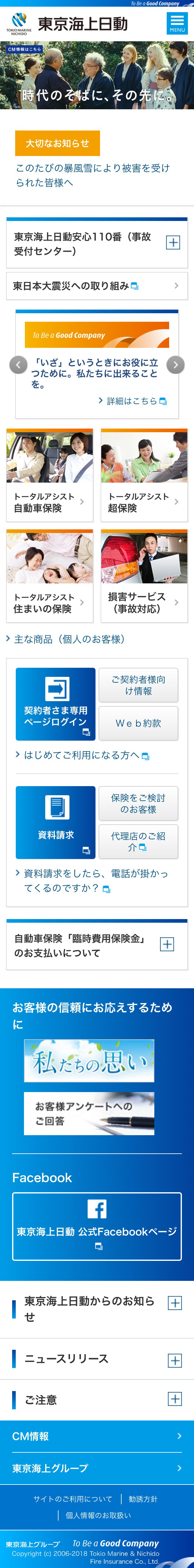This screenshot has height=1568, width=194.
Task: Open the MENU hamburger button
Action: tap(177, 24)
